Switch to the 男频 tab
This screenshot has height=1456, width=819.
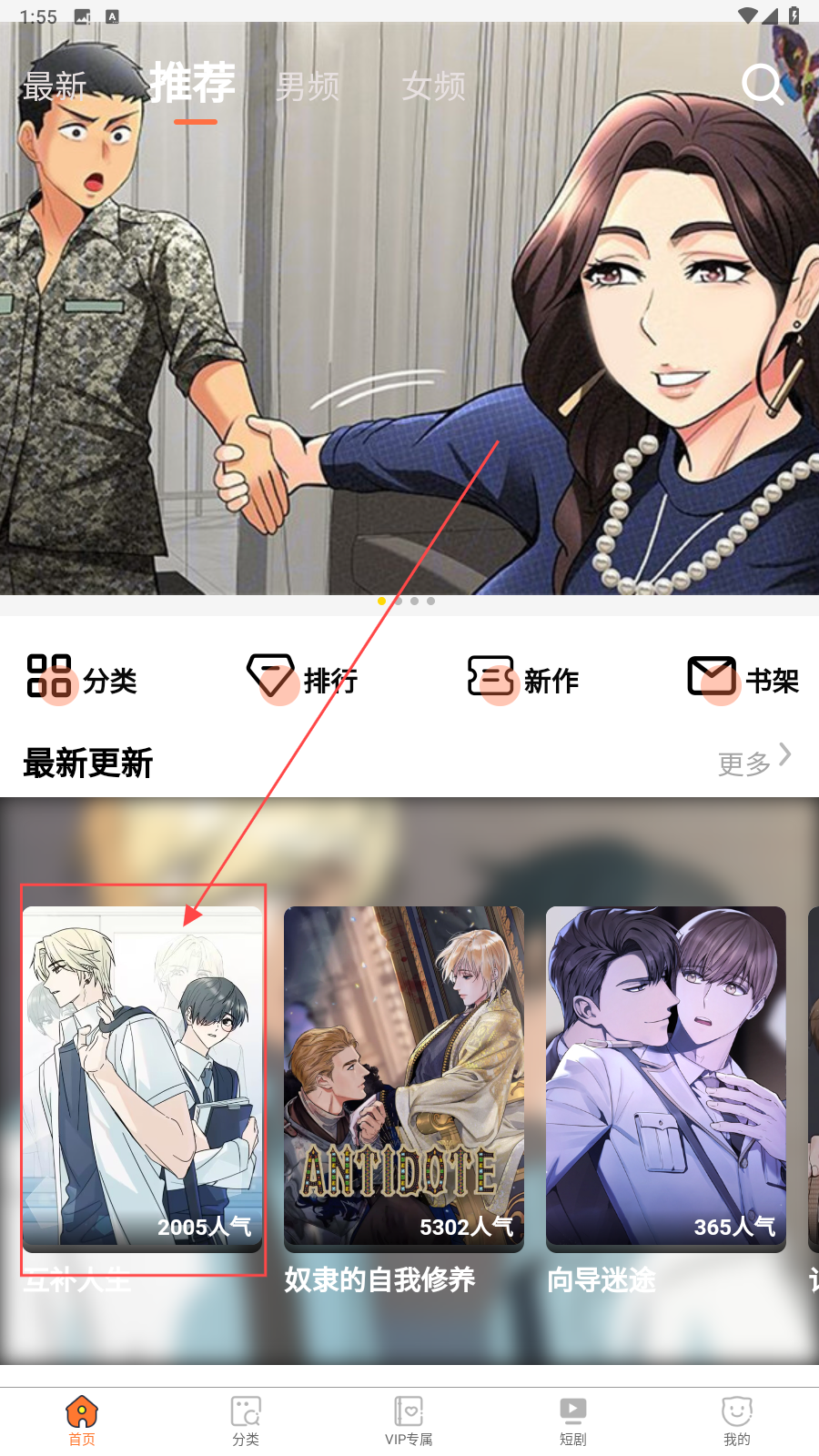point(308,86)
